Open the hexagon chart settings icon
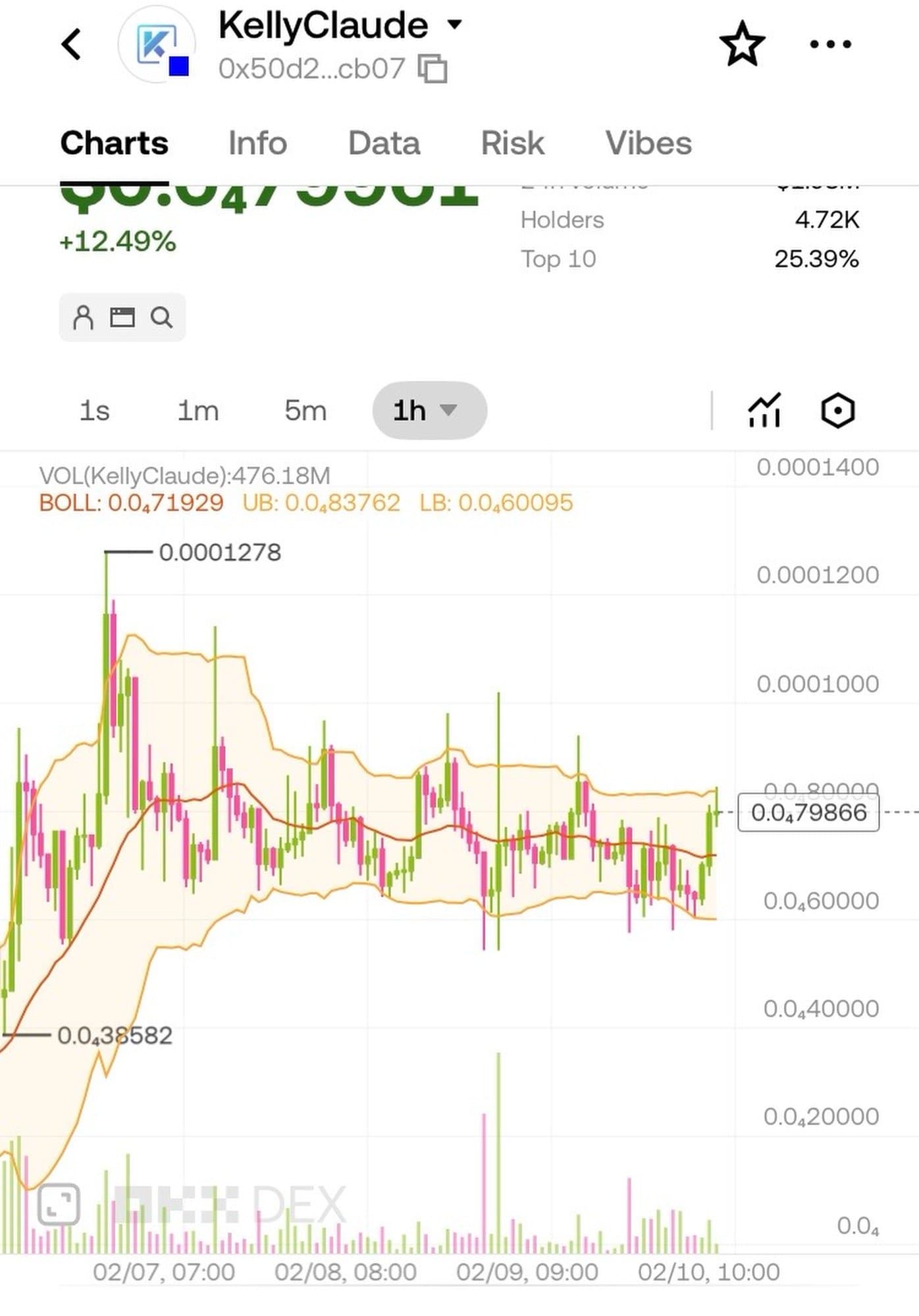The width and height of the screenshot is (919, 1316). [837, 411]
